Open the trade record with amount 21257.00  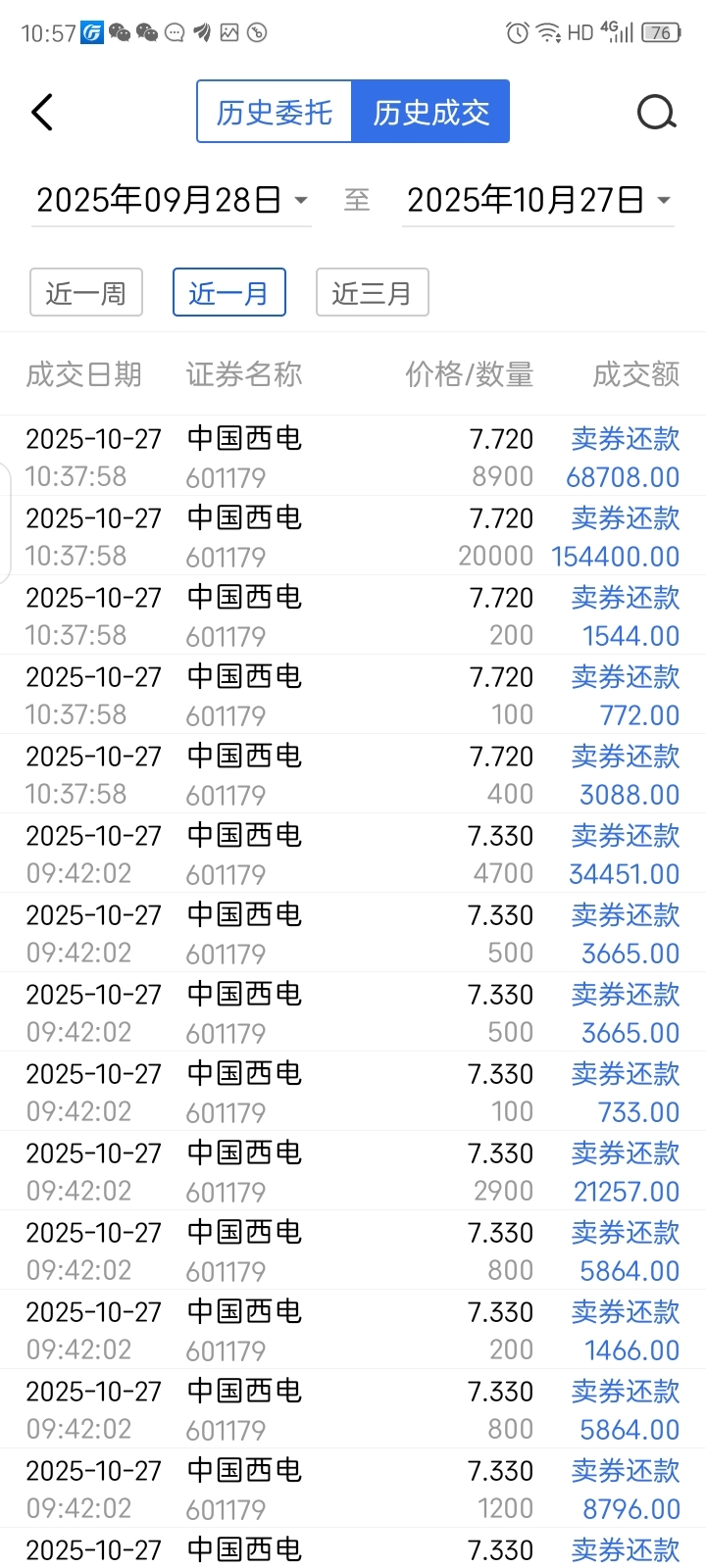(x=353, y=1171)
